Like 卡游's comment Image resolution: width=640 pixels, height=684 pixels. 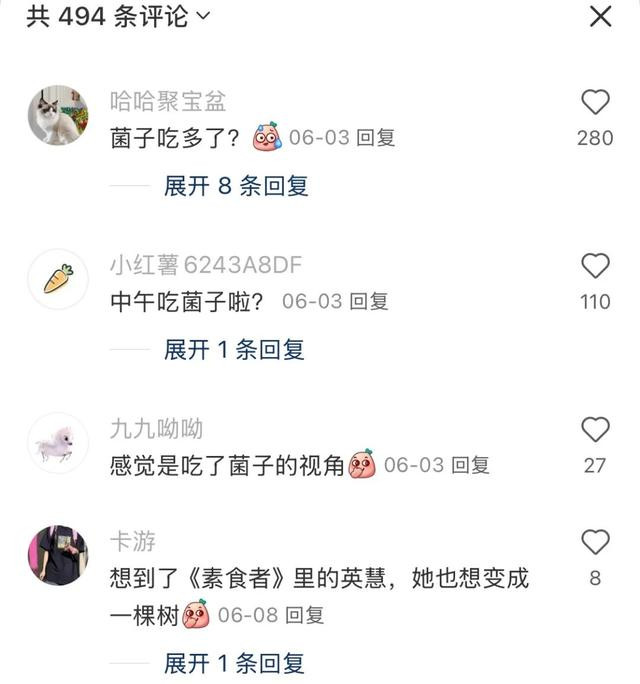click(x=595, y=543)
